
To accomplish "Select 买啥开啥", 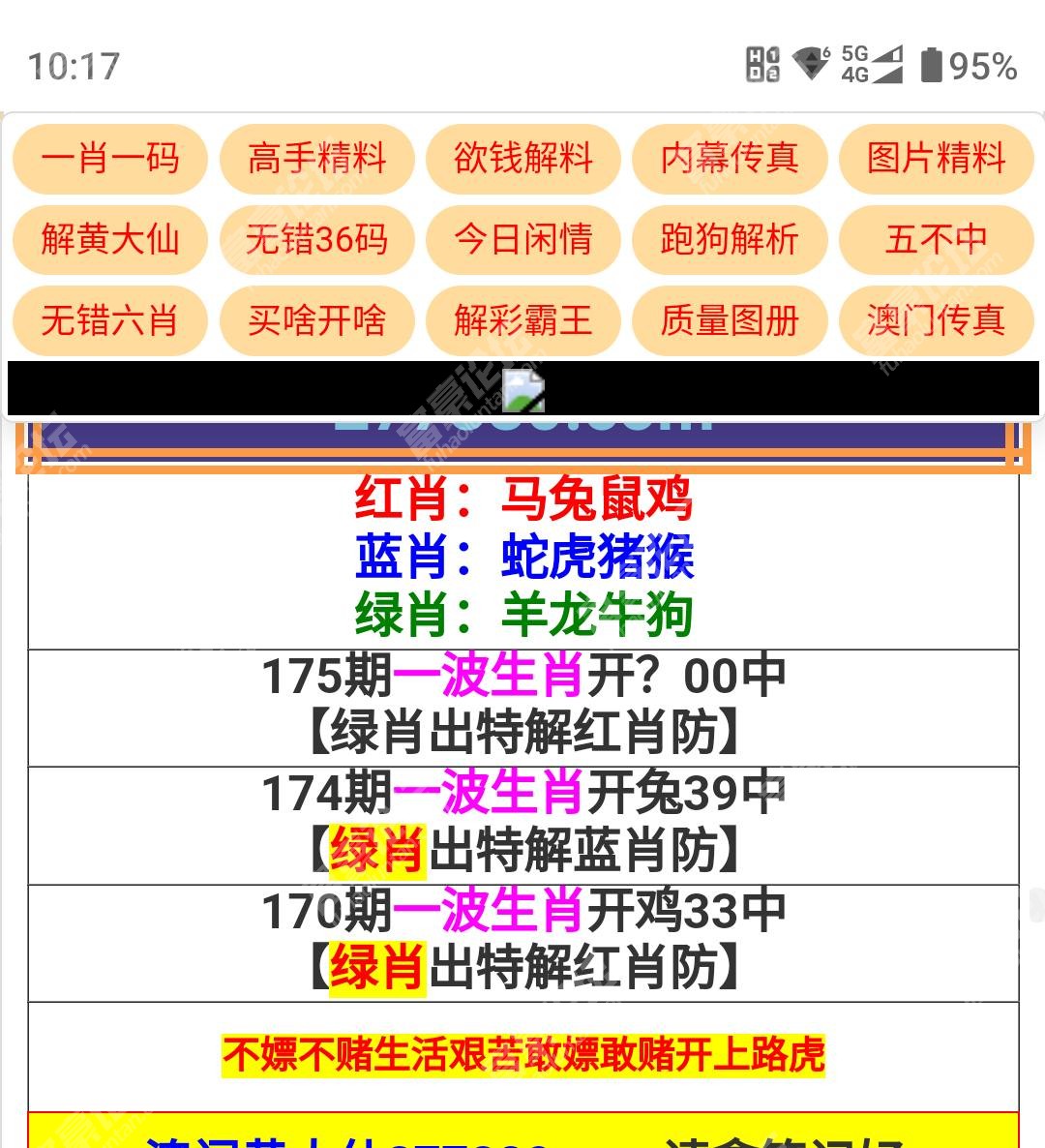I will pyautogui.click(x=316, y=320).
